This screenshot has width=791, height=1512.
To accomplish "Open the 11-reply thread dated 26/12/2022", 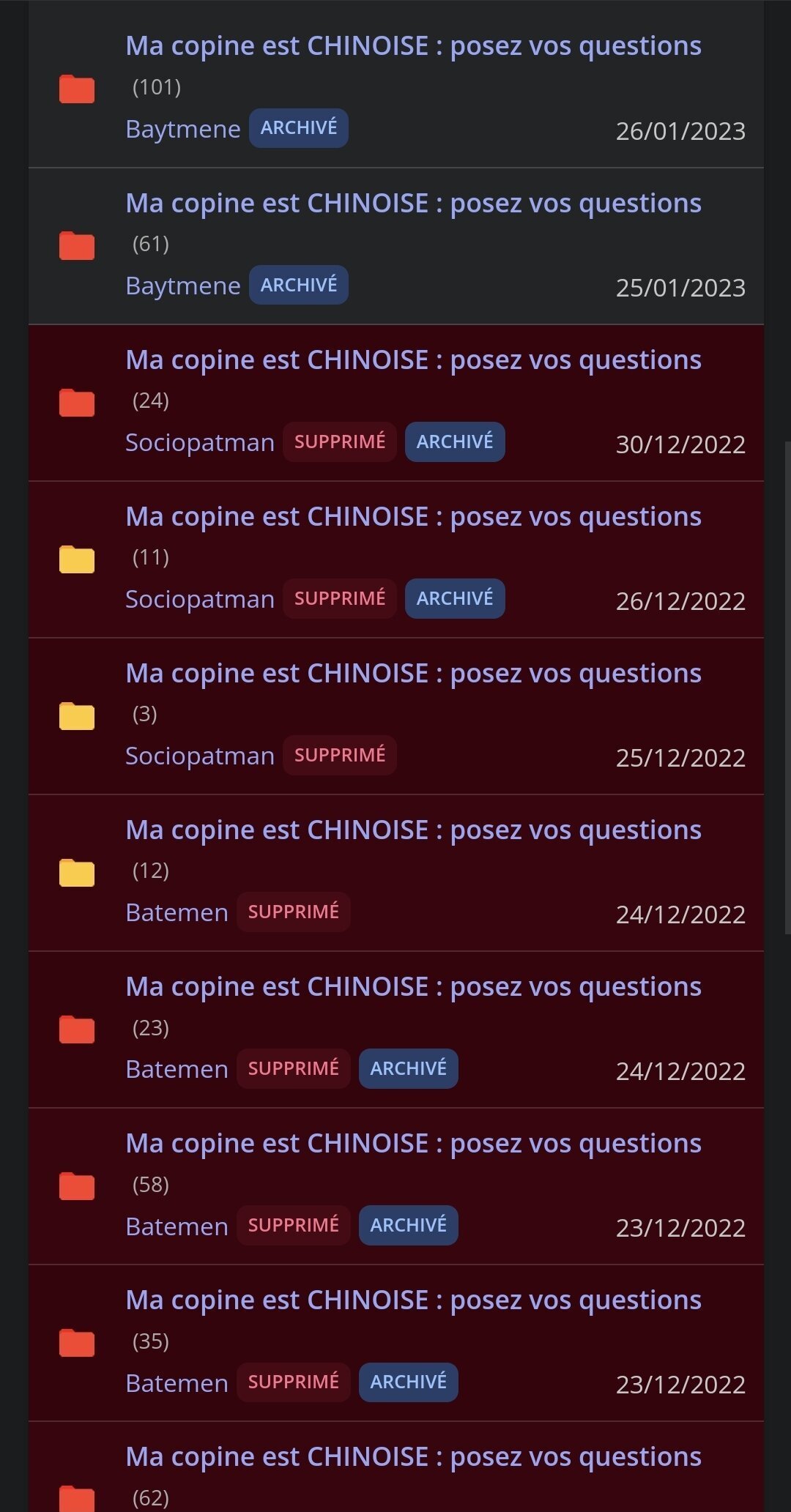I will 413,516.
